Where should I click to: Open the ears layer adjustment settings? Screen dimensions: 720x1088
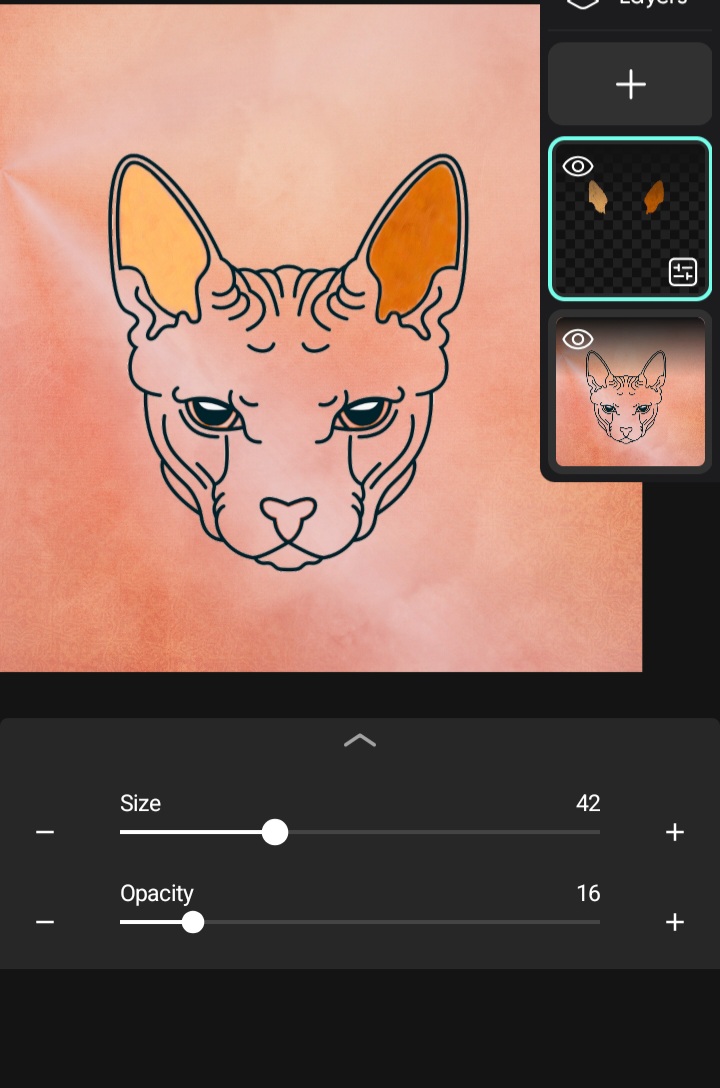point(683,272)
